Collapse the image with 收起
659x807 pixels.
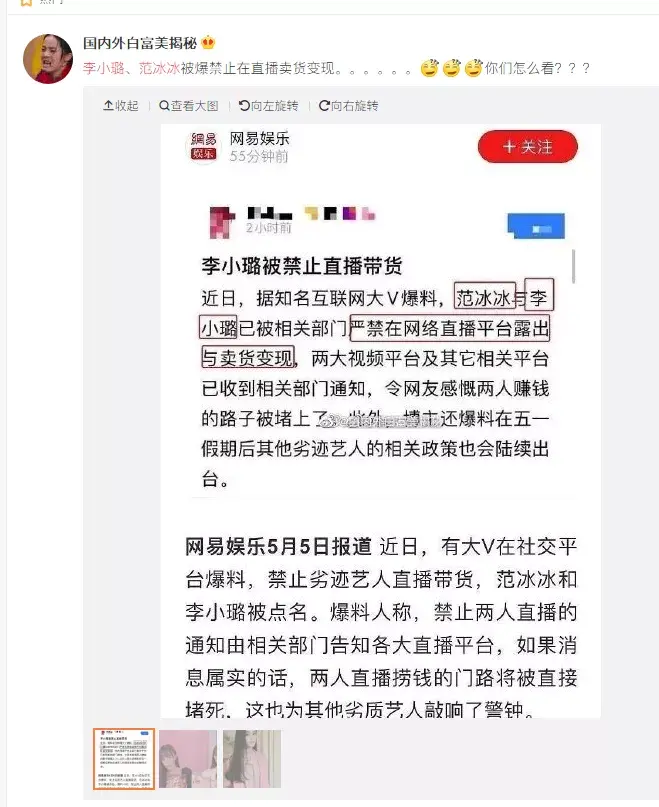coord(120,105)
